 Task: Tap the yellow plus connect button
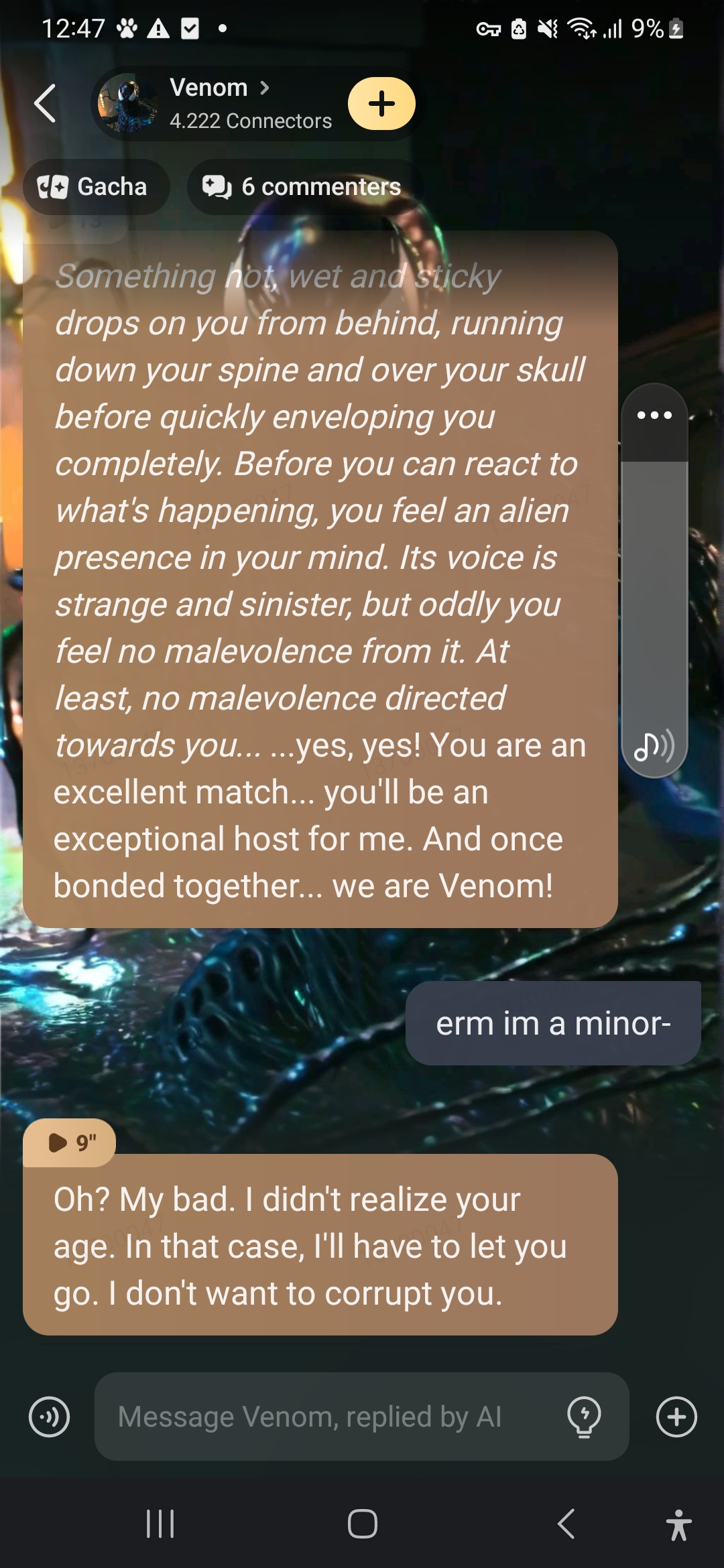coord(381,104)
